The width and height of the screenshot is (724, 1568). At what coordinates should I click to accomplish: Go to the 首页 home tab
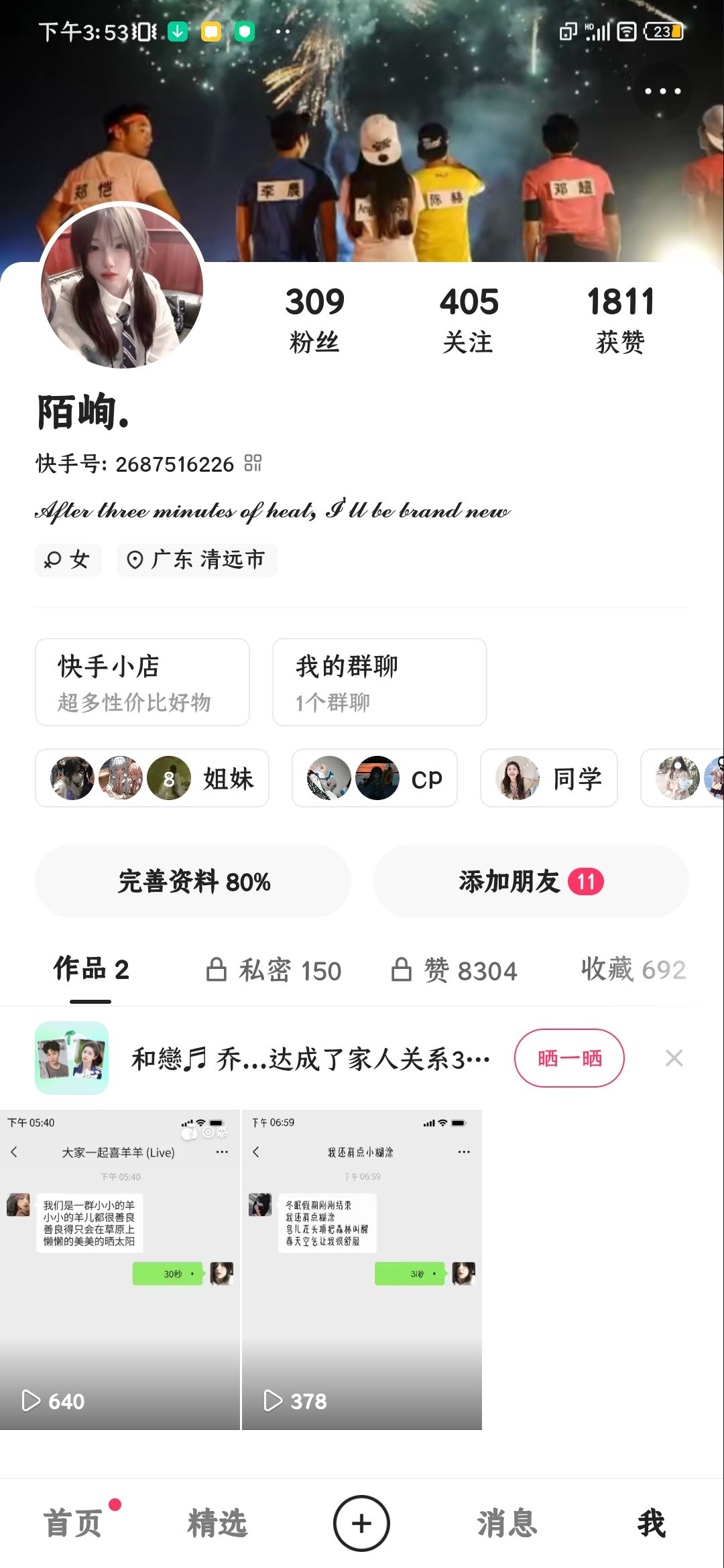(x=73, y=1524)
